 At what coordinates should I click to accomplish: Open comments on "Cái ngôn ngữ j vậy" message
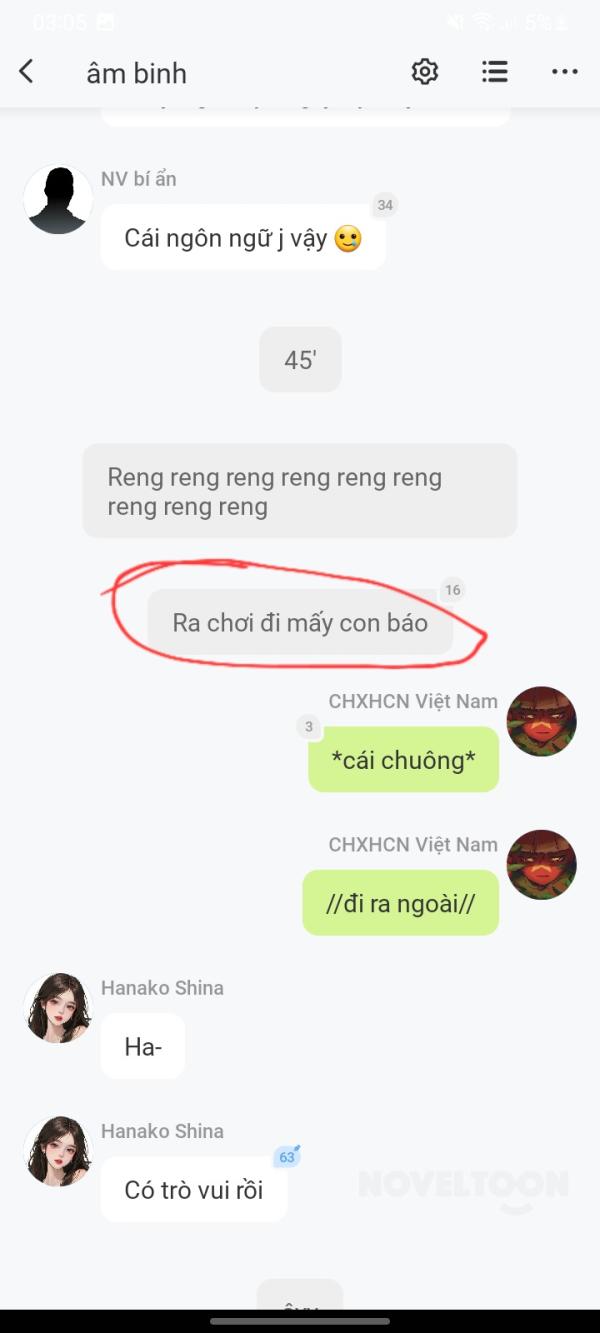385,205
